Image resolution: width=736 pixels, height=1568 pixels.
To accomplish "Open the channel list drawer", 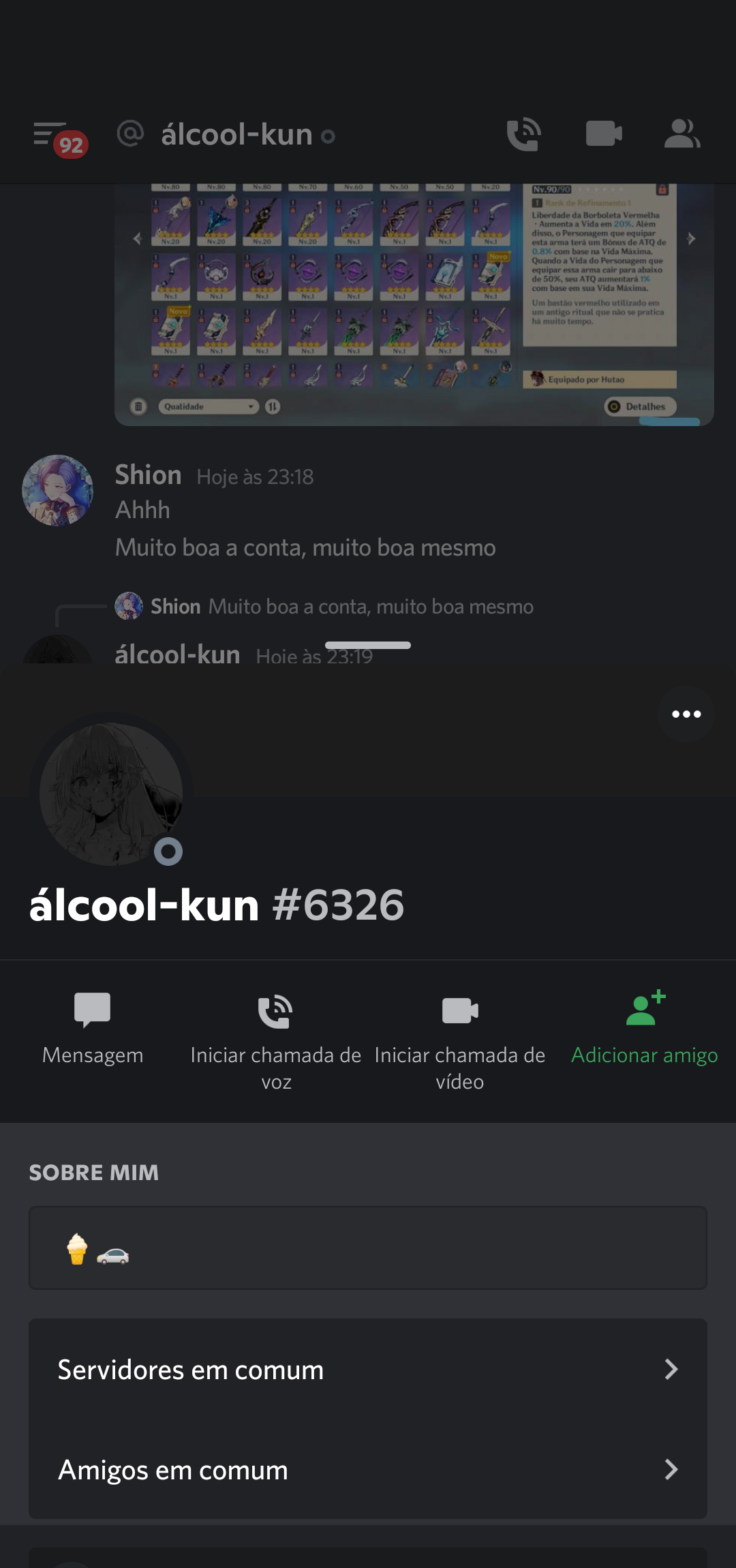I will (51, 134).
